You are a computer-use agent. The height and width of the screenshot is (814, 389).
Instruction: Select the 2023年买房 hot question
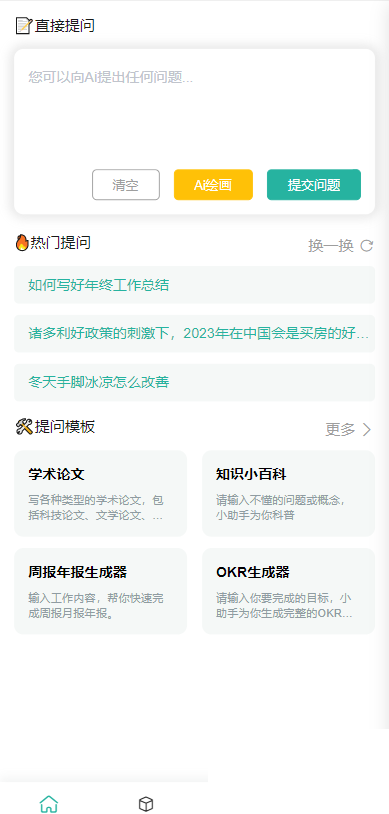(x=194, y=334)
